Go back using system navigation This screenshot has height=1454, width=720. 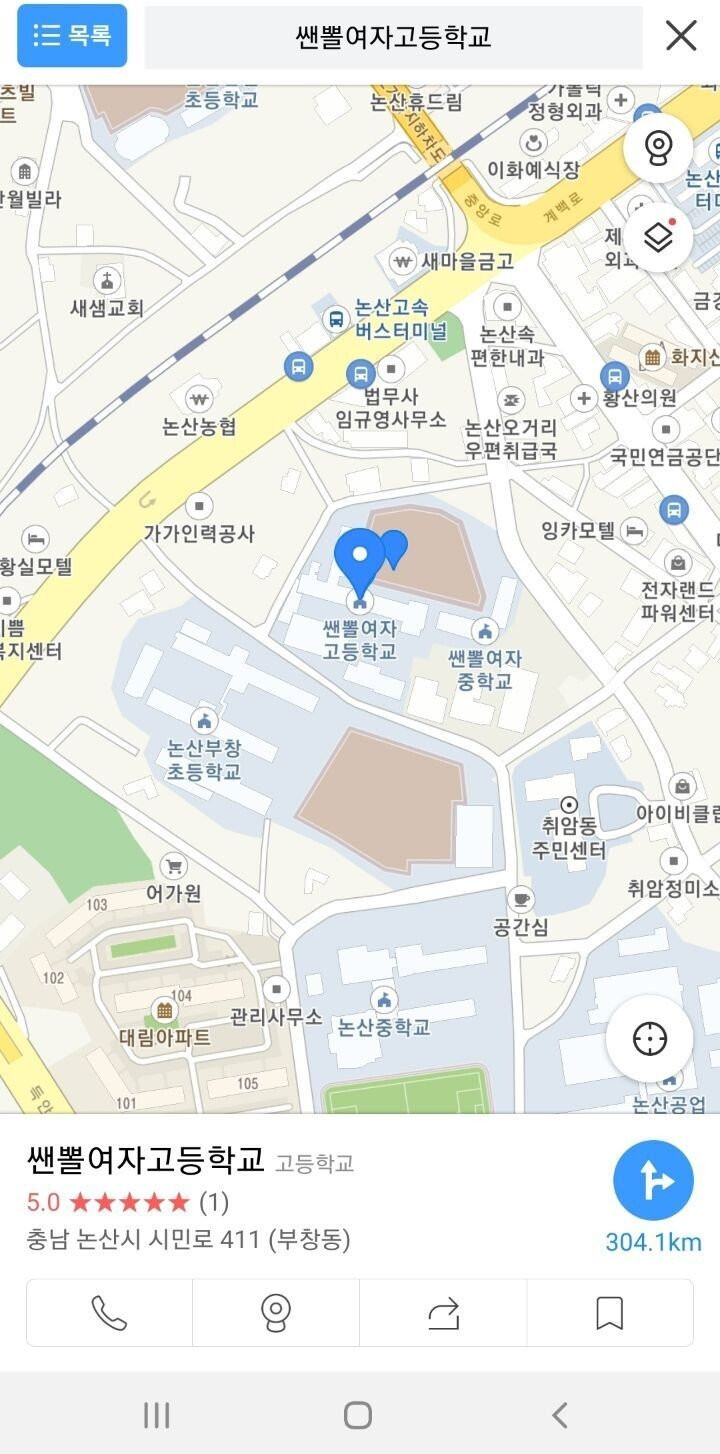(x=560, y=1415)
